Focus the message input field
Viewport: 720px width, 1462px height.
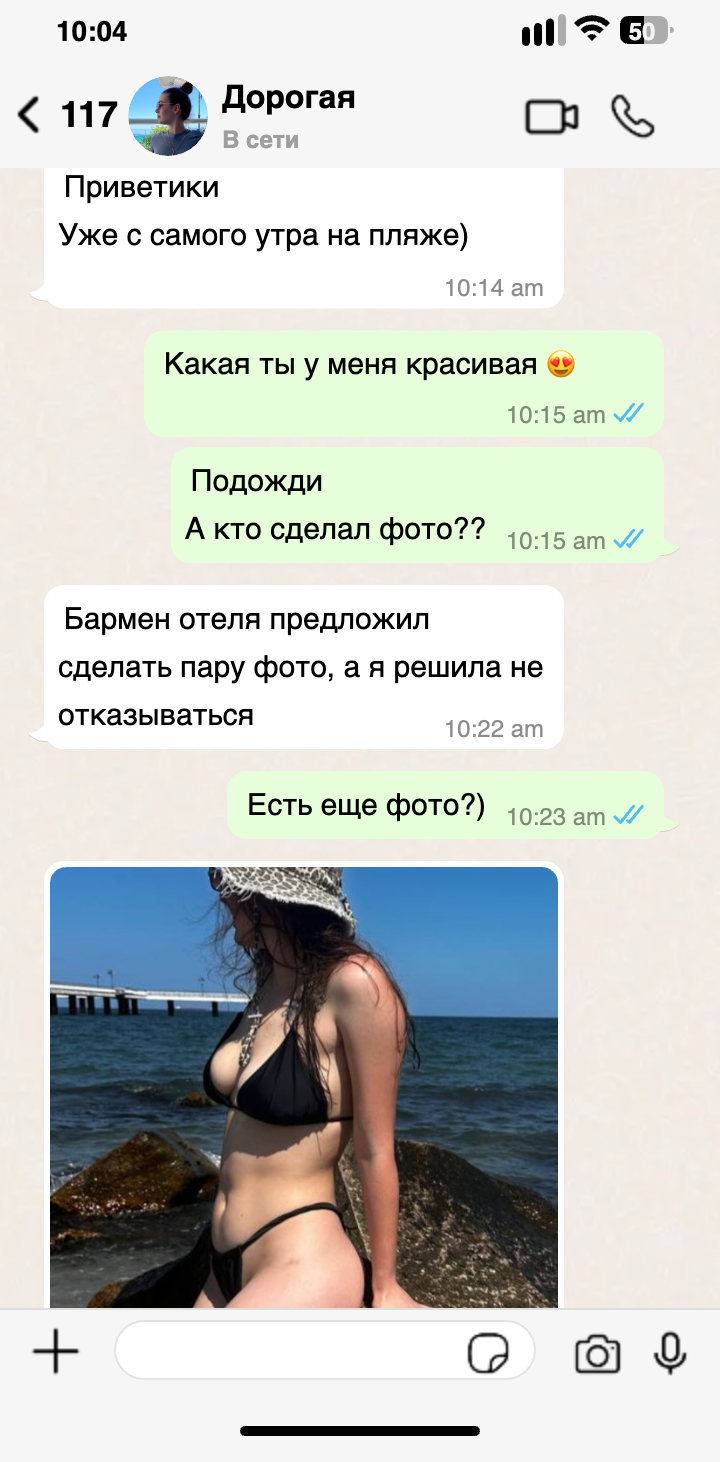(290, 1353)
